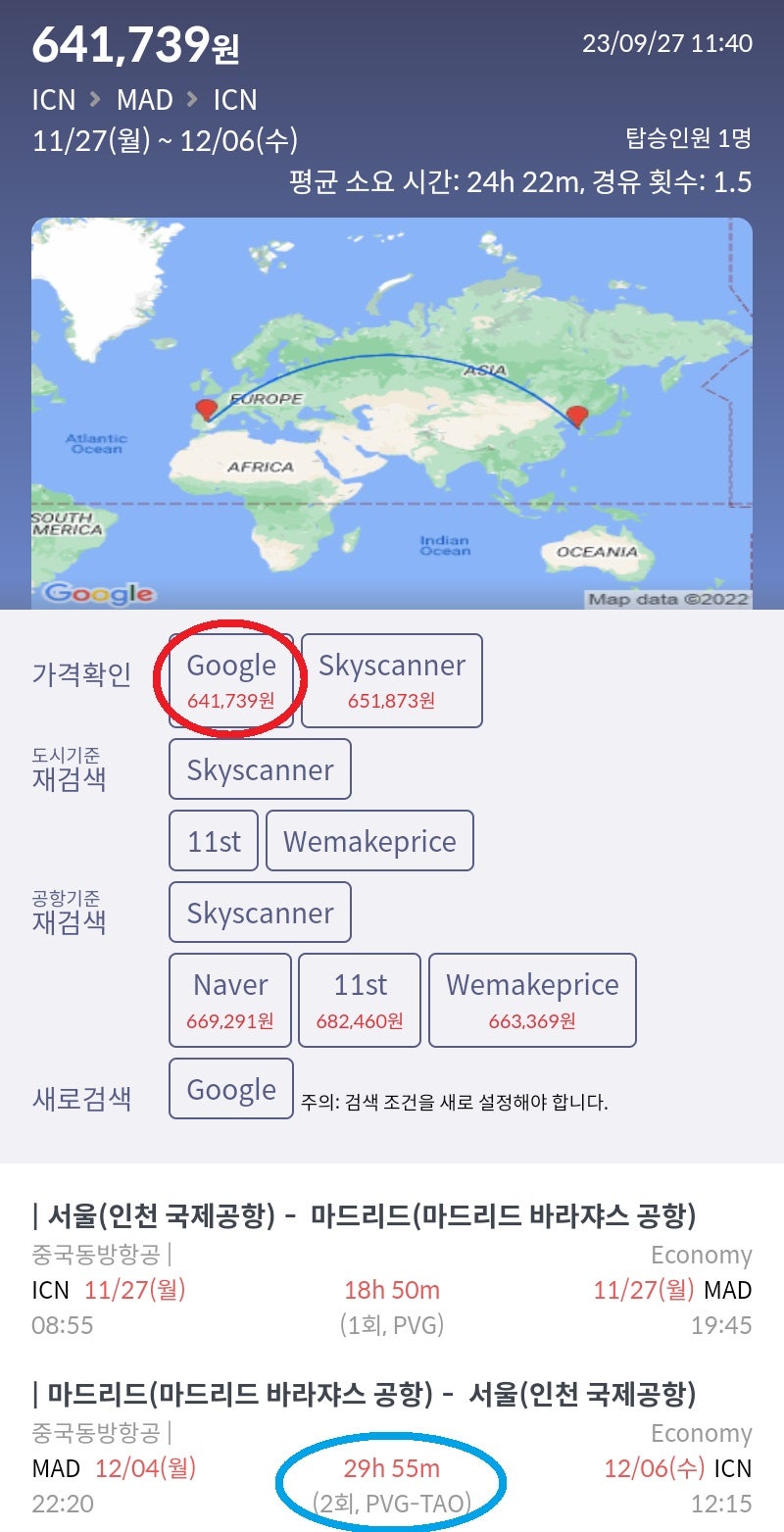This screenshot has width=784, height=1532.
Task: Start a new search on Google
Action: coord(231,1089)
